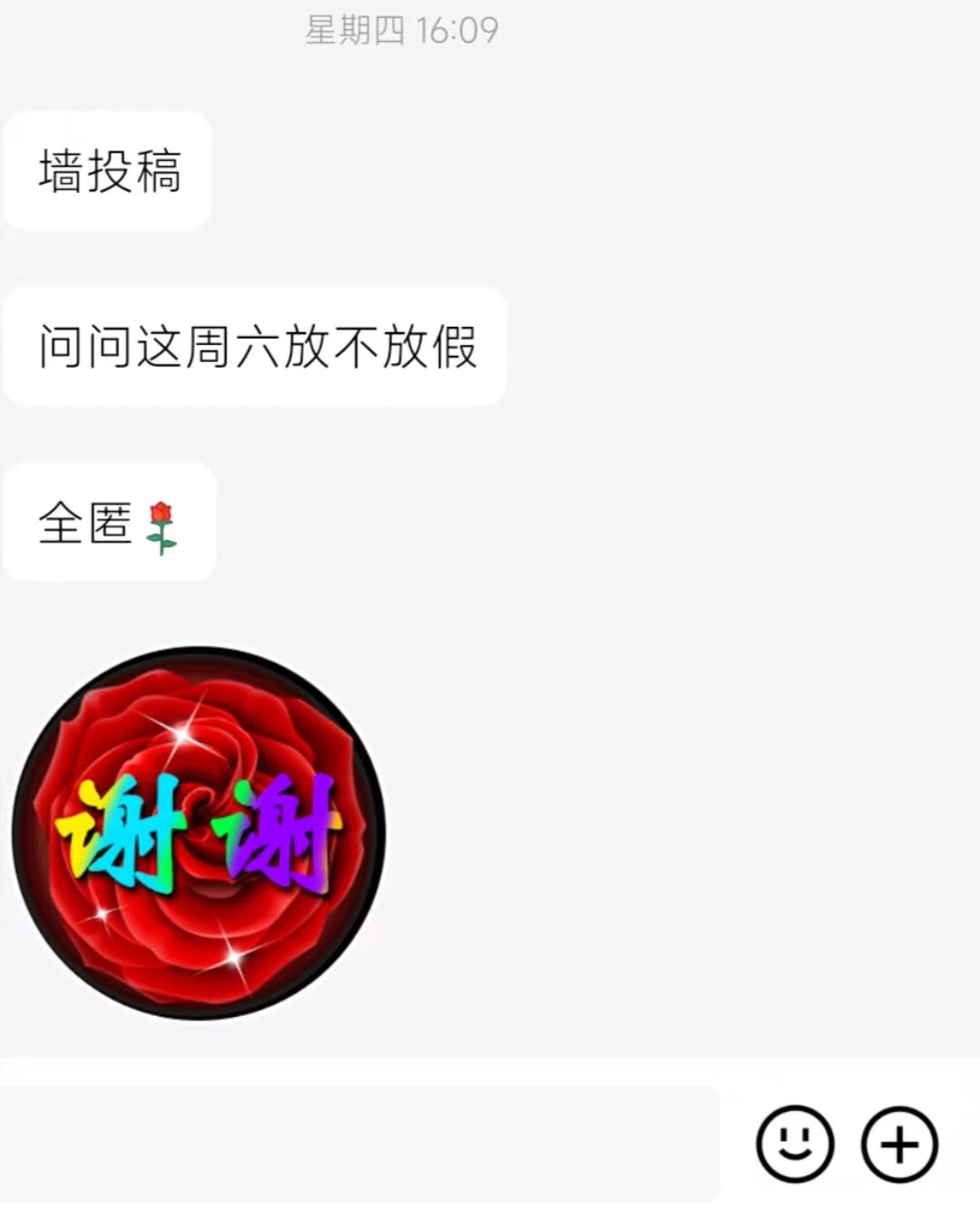The image size is (980, 1230).
Task: Open the 谢谢 rose sticker
Action: pos(199,833)
